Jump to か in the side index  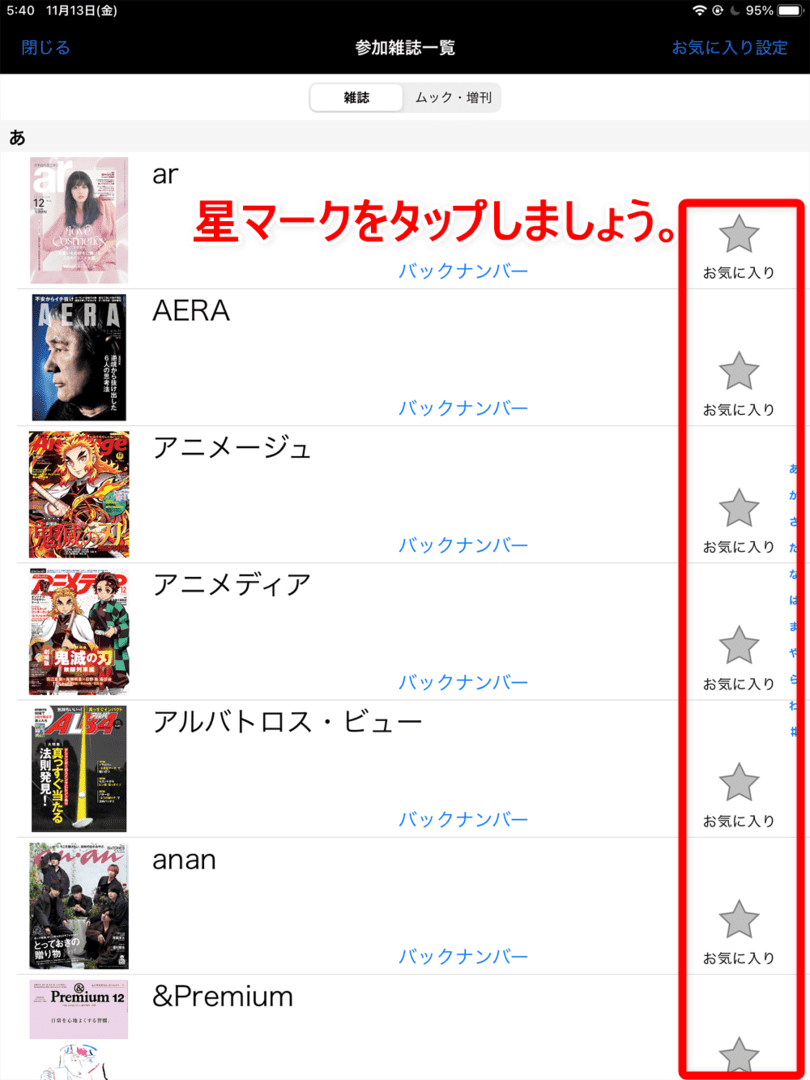point(794,495)
